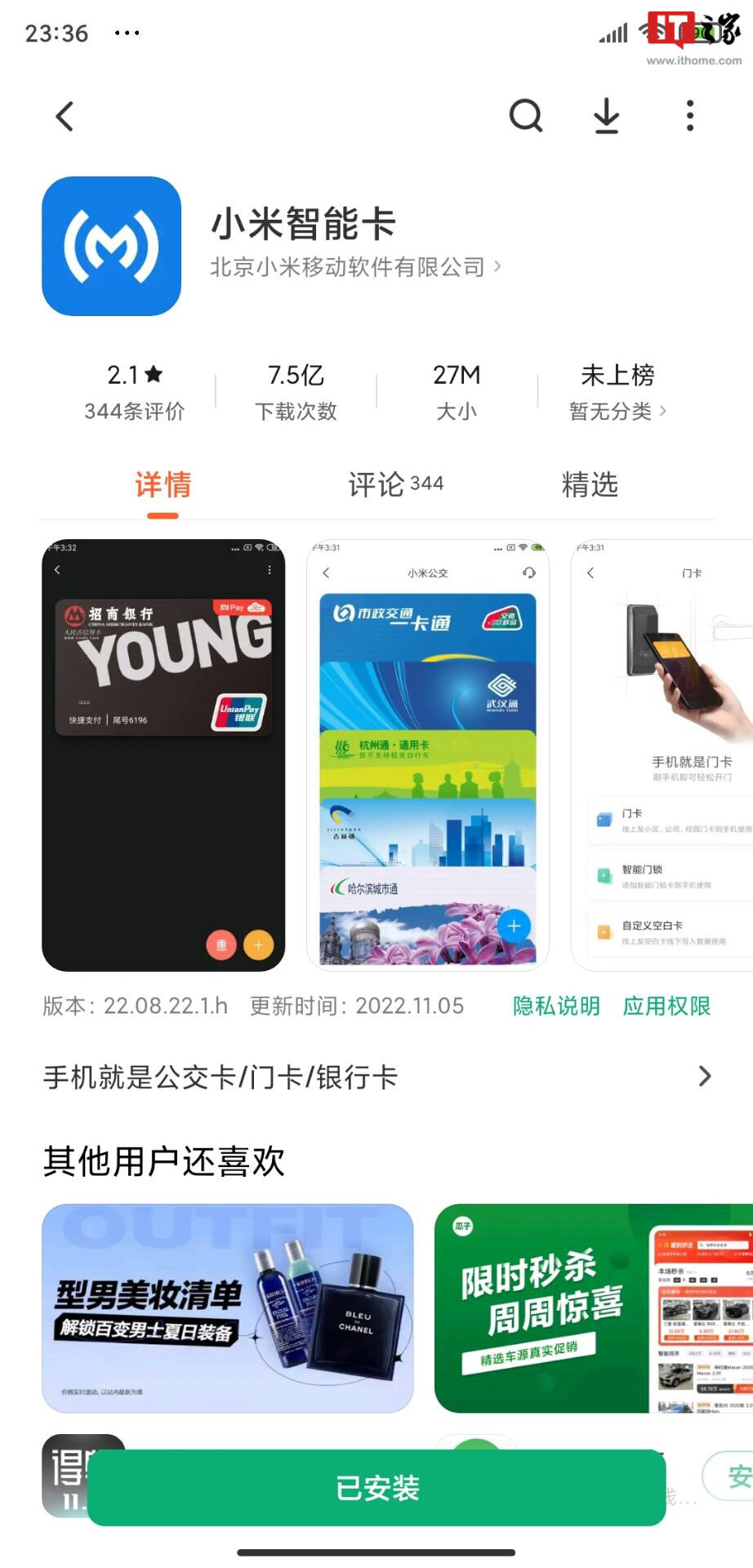Open the three-dot overflow menu
This screenshot has width=753, height=1568.
pyautogui.click(x=690, y=116)
